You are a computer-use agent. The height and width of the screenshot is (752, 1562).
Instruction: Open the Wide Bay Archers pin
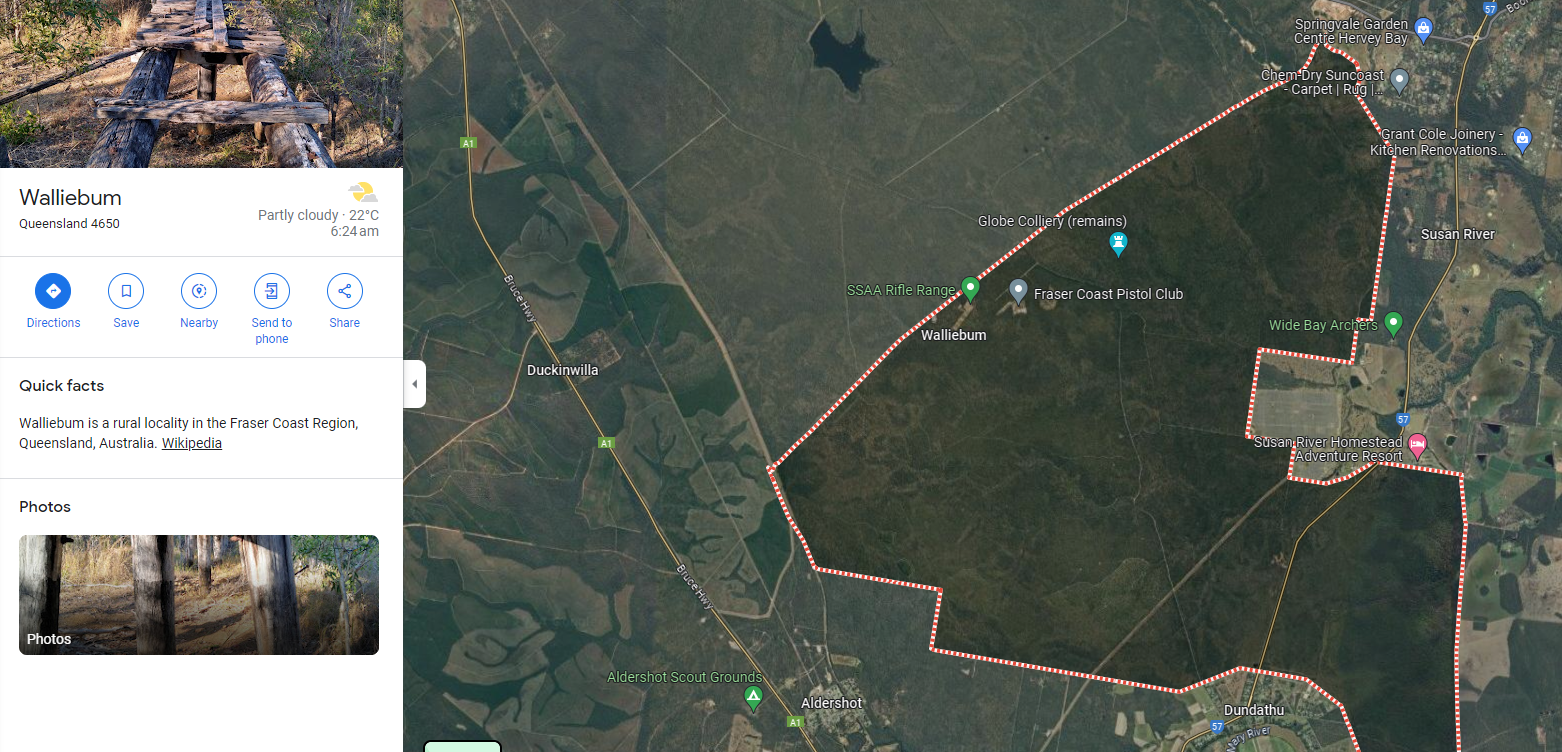click(x=1393, y=323)
